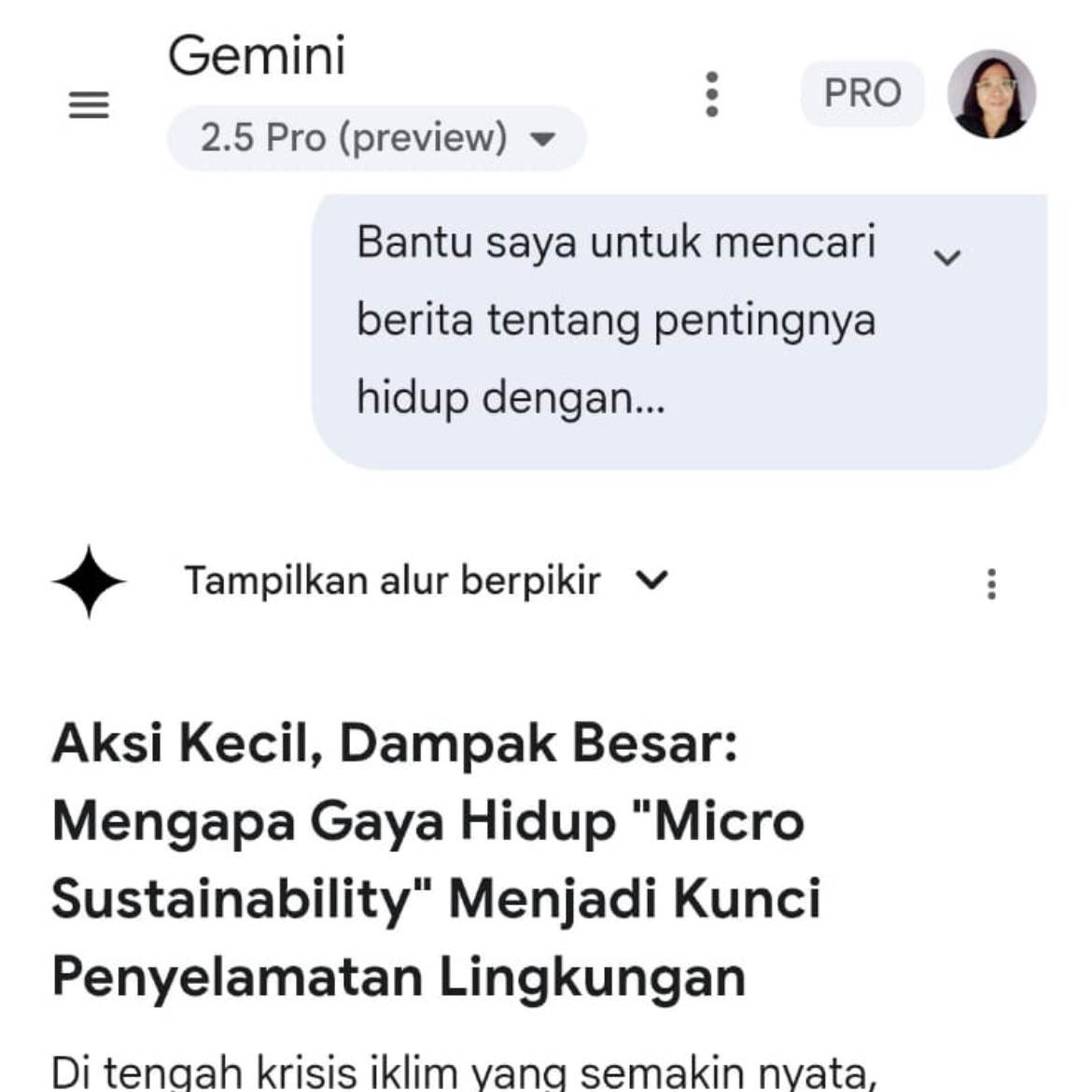The width and height of the screenshot is (1092, 1092).
Task: Open the hamburger navigation menu
Action: (89, 105)
